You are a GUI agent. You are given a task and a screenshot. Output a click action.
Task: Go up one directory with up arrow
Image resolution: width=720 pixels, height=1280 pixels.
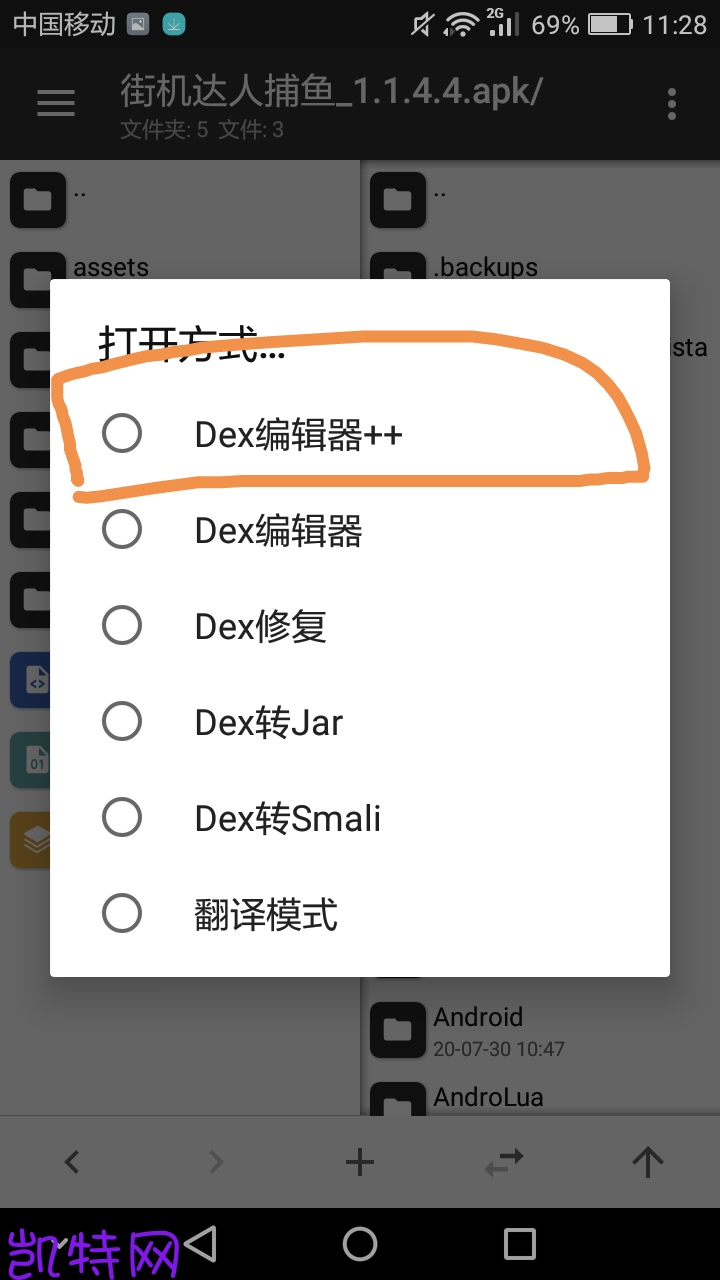[x=648, y=1161]
